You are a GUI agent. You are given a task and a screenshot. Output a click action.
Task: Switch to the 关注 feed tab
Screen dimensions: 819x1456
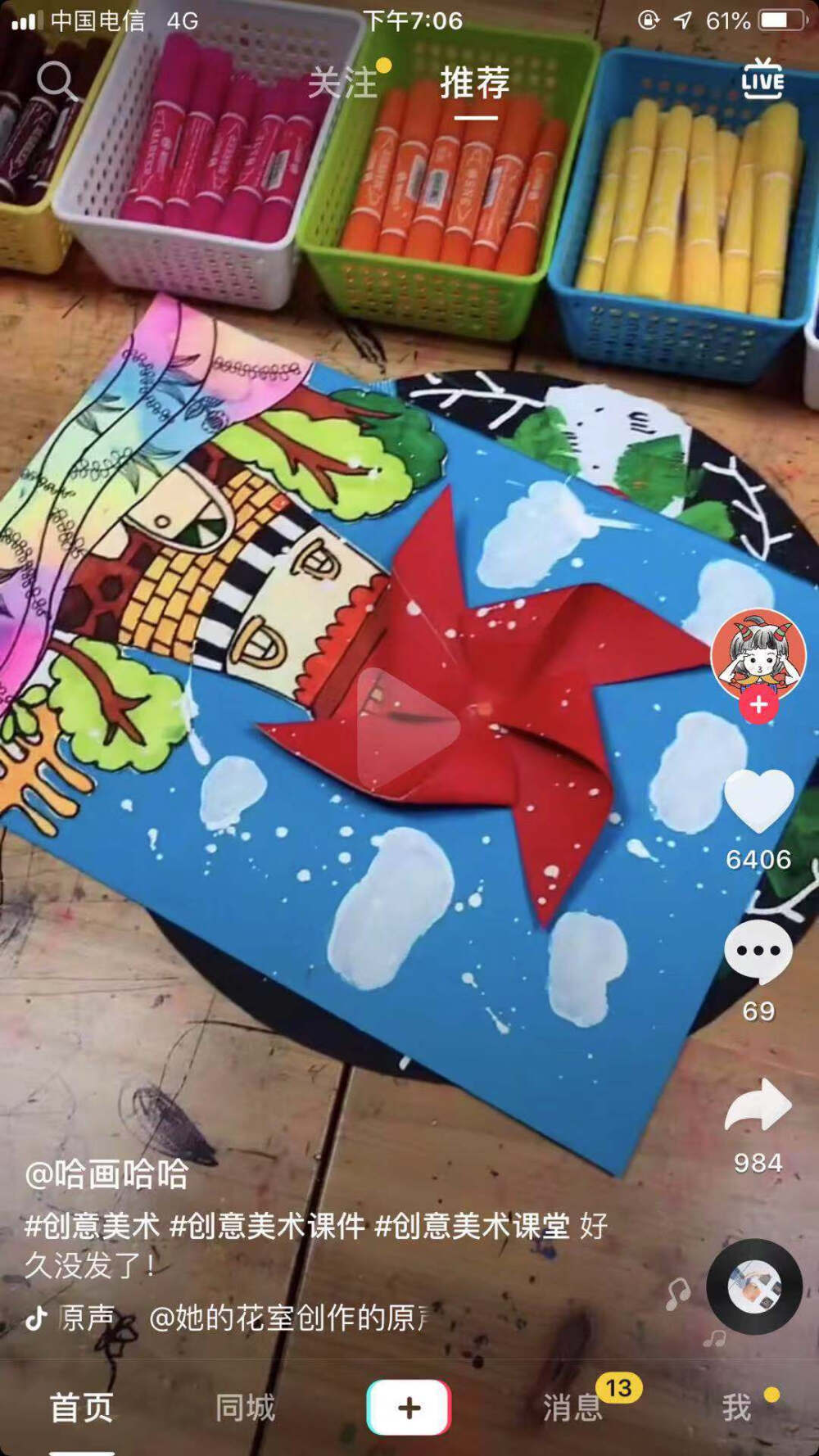[343, 83]
